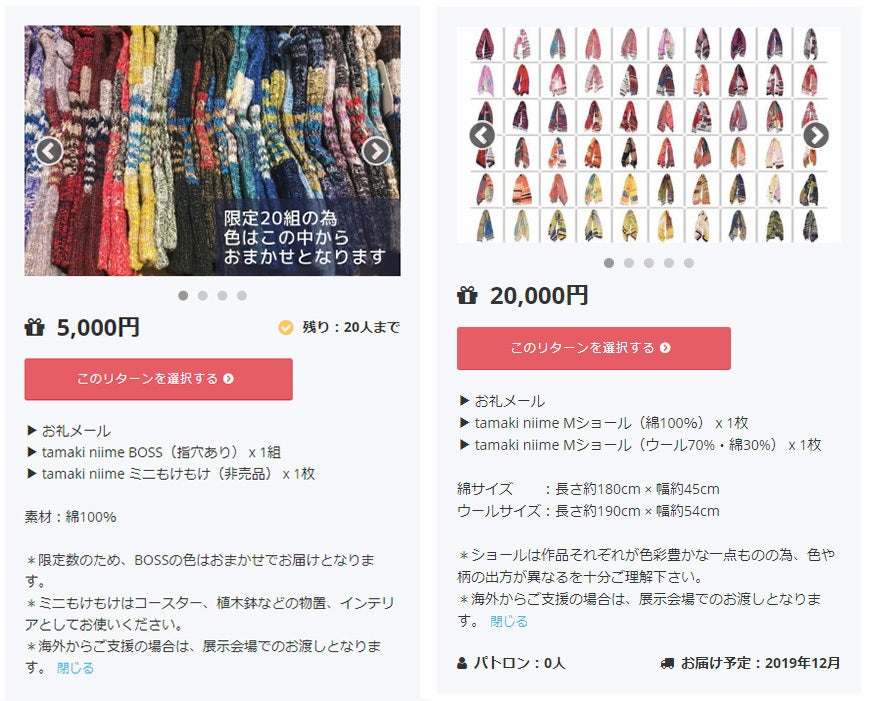The width and height of the screenshot is (869, 701).
Task: Show next image in 5,000円 carousel
Action: (375, 151)
